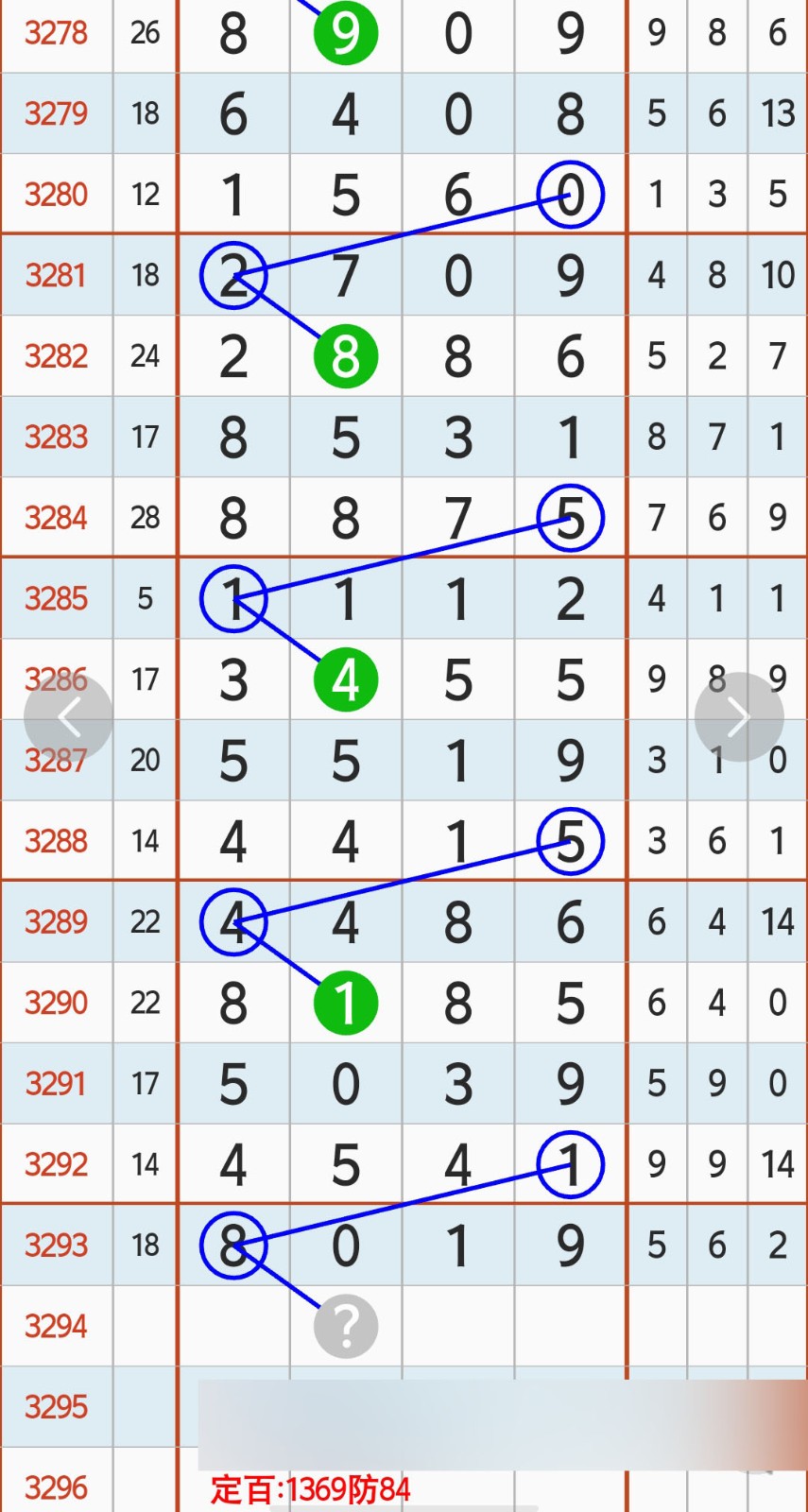Go to the next image
This screenshot has width=808, height=1512.
739,717
